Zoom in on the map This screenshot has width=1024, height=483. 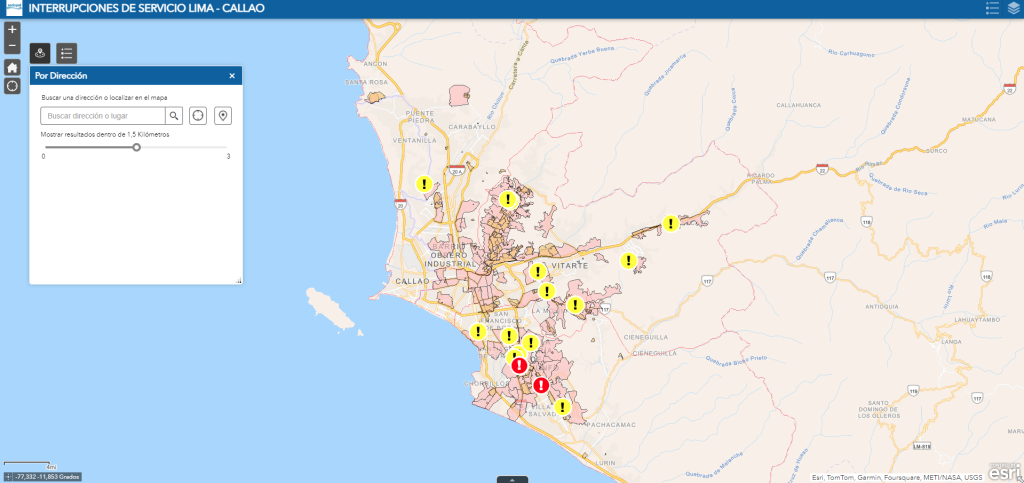point(12,30)
